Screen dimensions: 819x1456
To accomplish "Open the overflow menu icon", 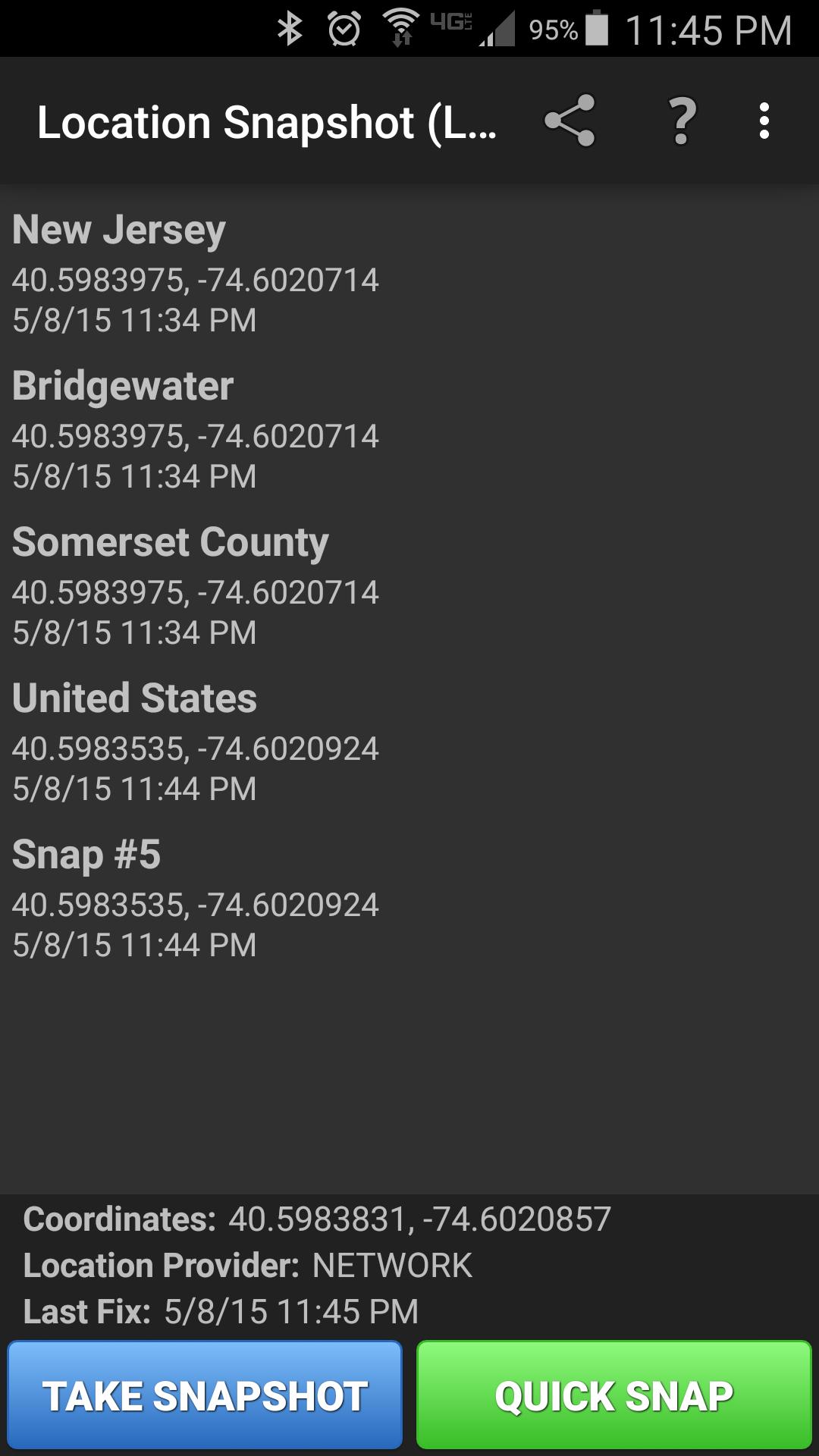I will tap(764, 121).
